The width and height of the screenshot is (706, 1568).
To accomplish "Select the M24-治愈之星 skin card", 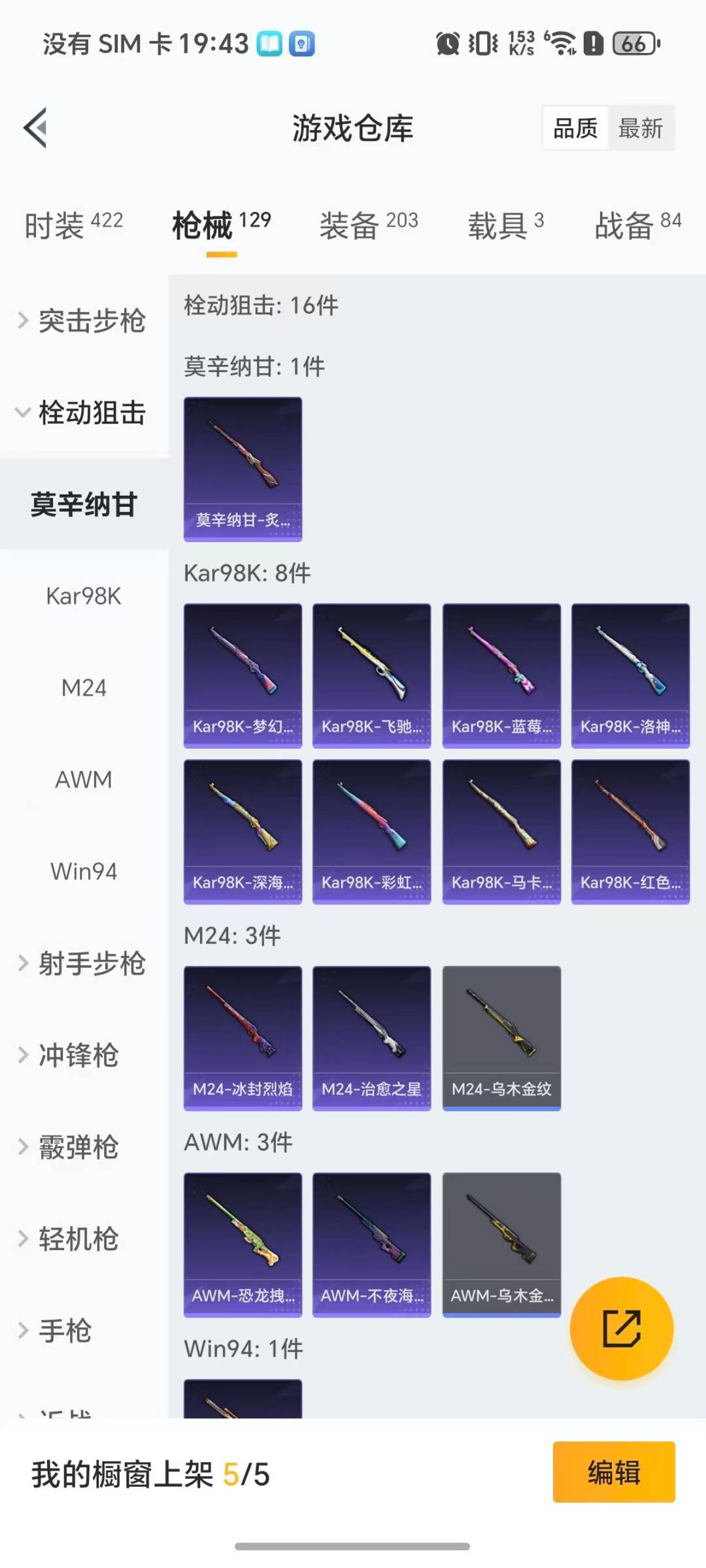I will 371,1040.
